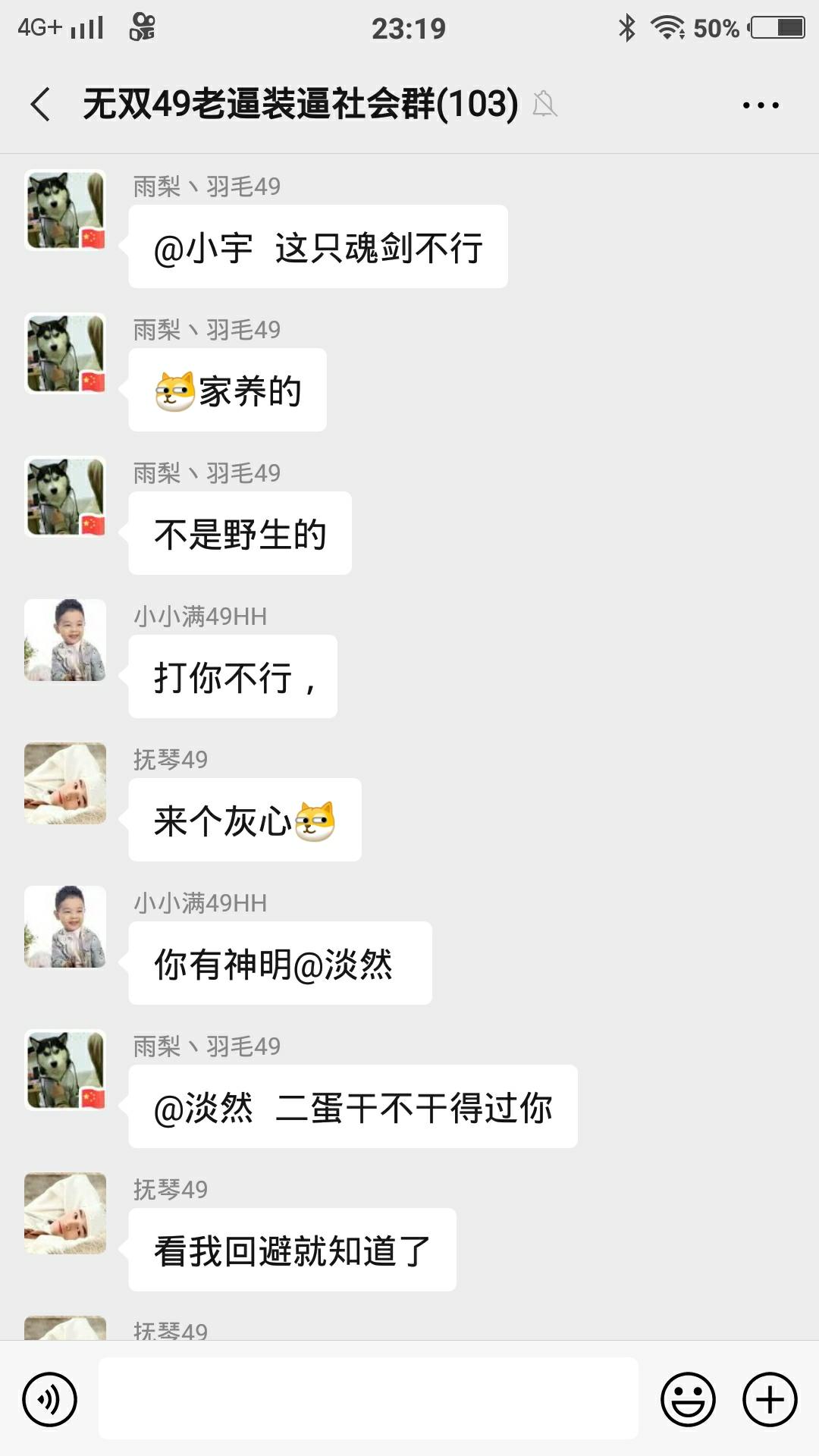Image resolution: width=819 pixels, height=1456 pixels.
Task: Open avatar beside "打你不行" message
Action: [65, 640]
